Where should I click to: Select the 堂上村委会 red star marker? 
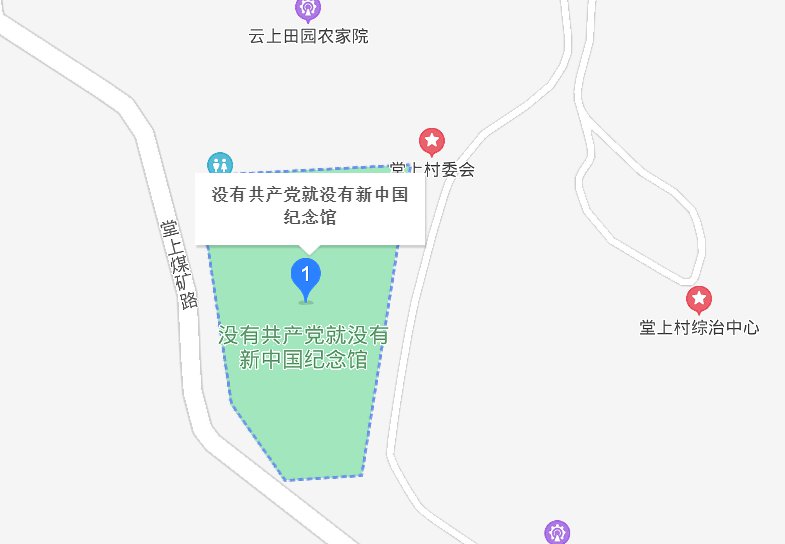point(431,141)
